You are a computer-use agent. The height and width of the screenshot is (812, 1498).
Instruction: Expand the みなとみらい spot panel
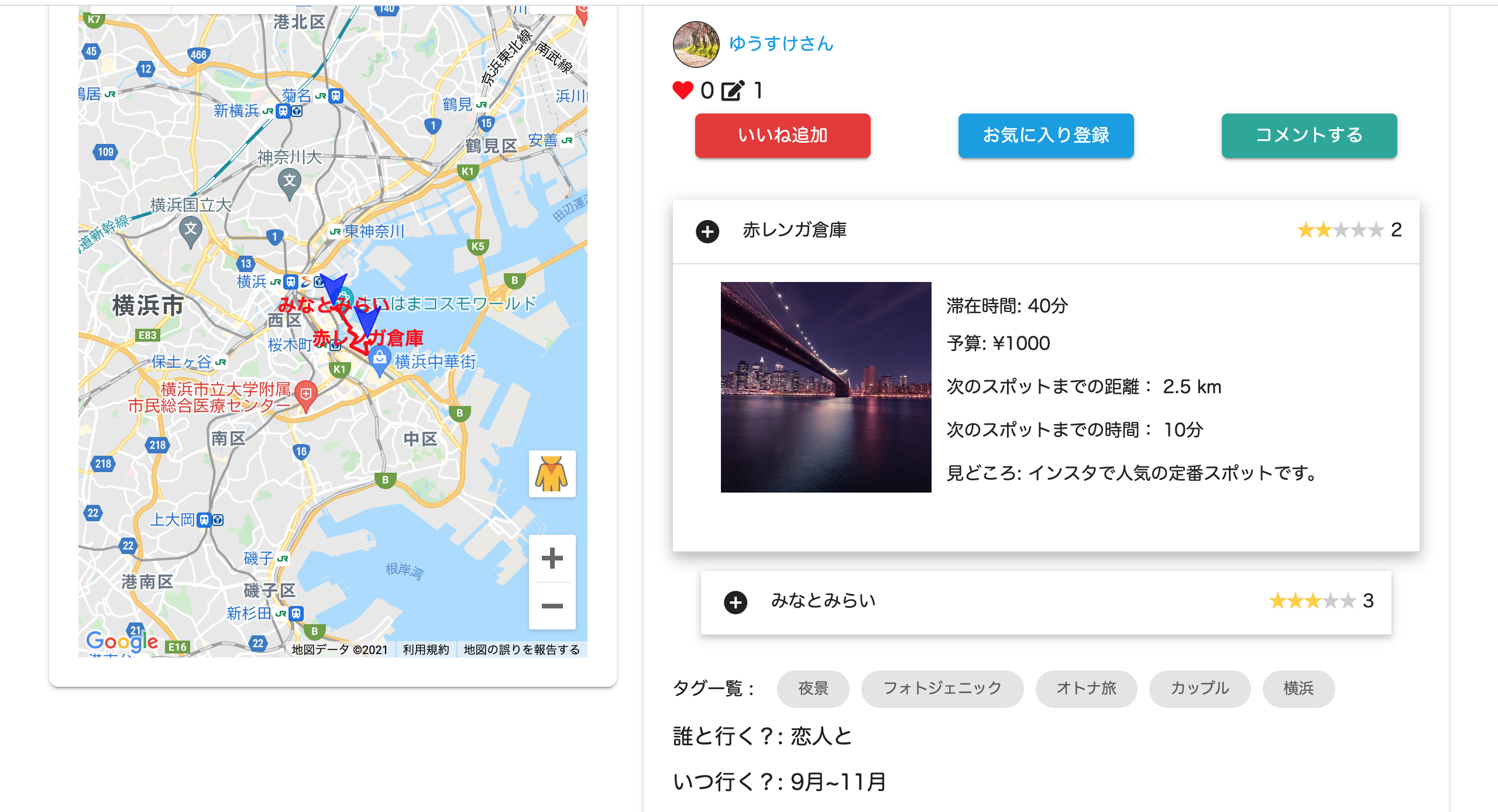coord(736,603)
